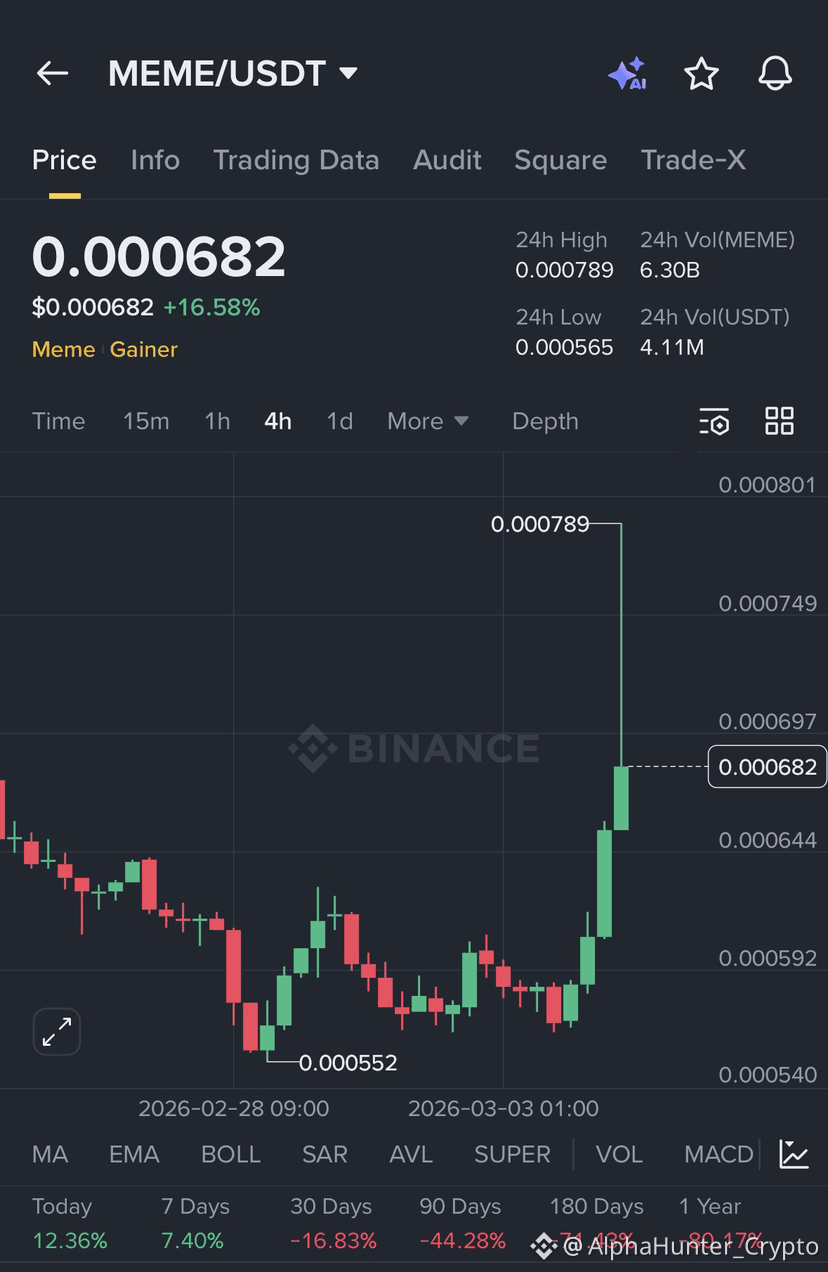Enable the MACD indicator
The image size is (828, 1272).
pyautogui.click(x=718, y=1154)
